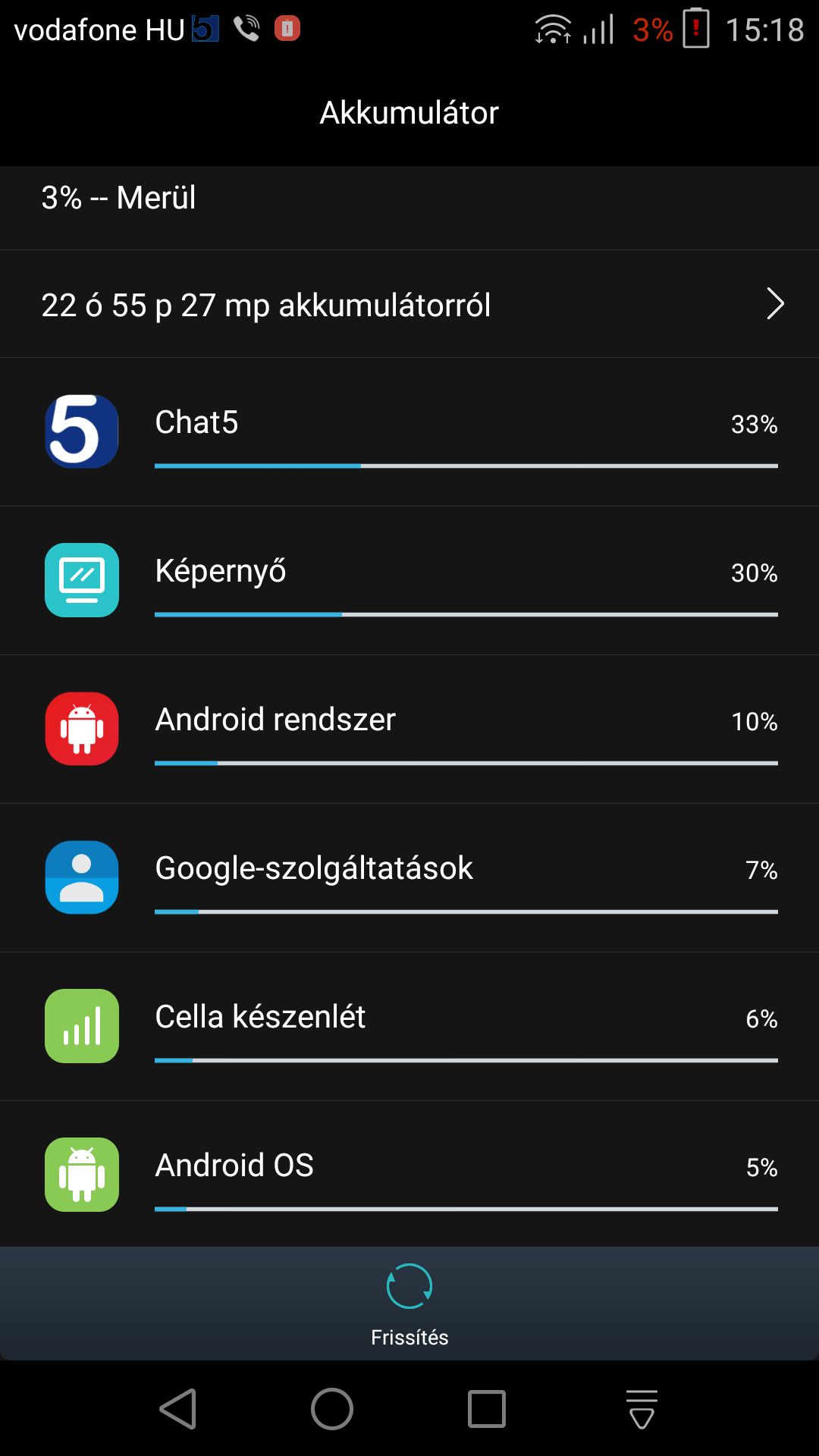Go back with the navigation back button
Viewport: 819px width, 1456px height.
click(179, 1409)
